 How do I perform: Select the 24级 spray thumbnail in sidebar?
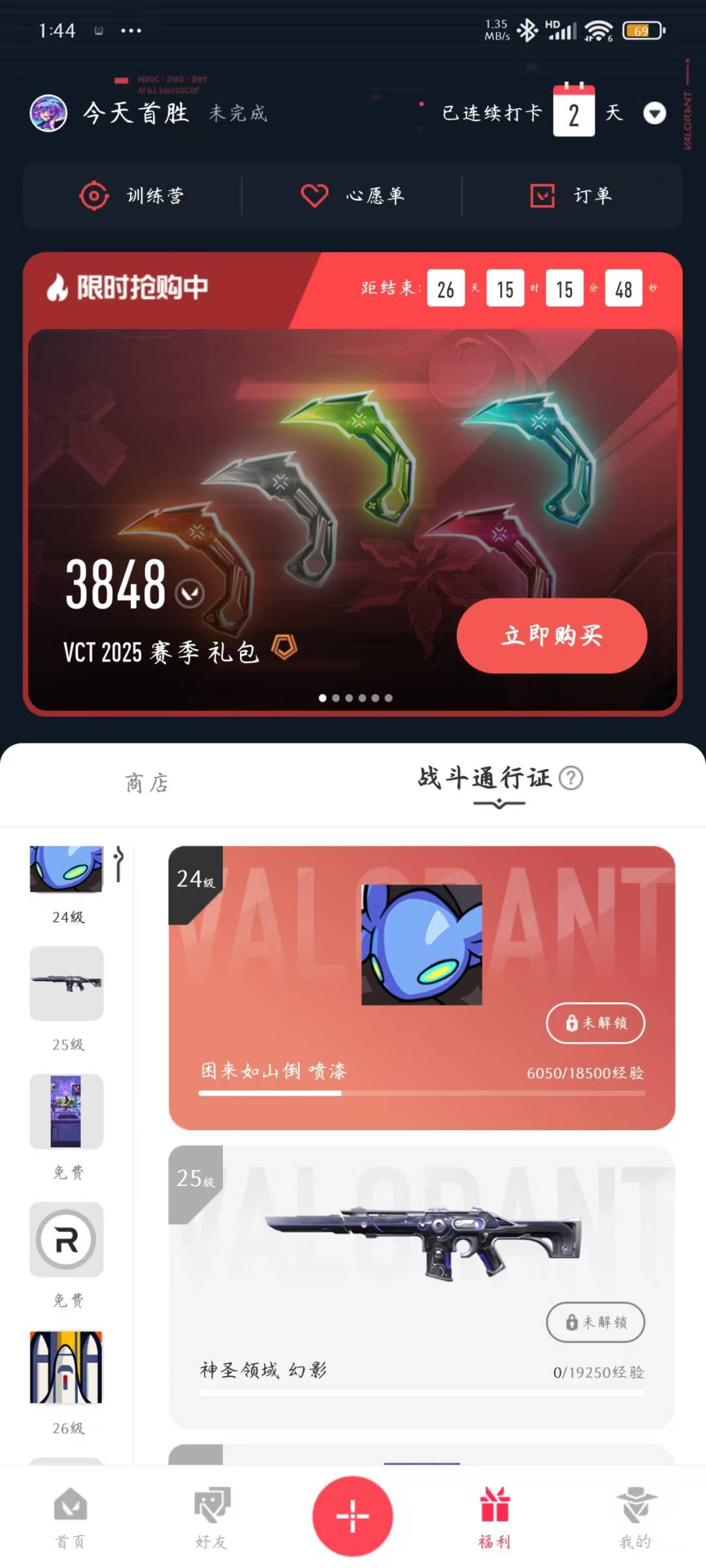(x=67, y=869)
